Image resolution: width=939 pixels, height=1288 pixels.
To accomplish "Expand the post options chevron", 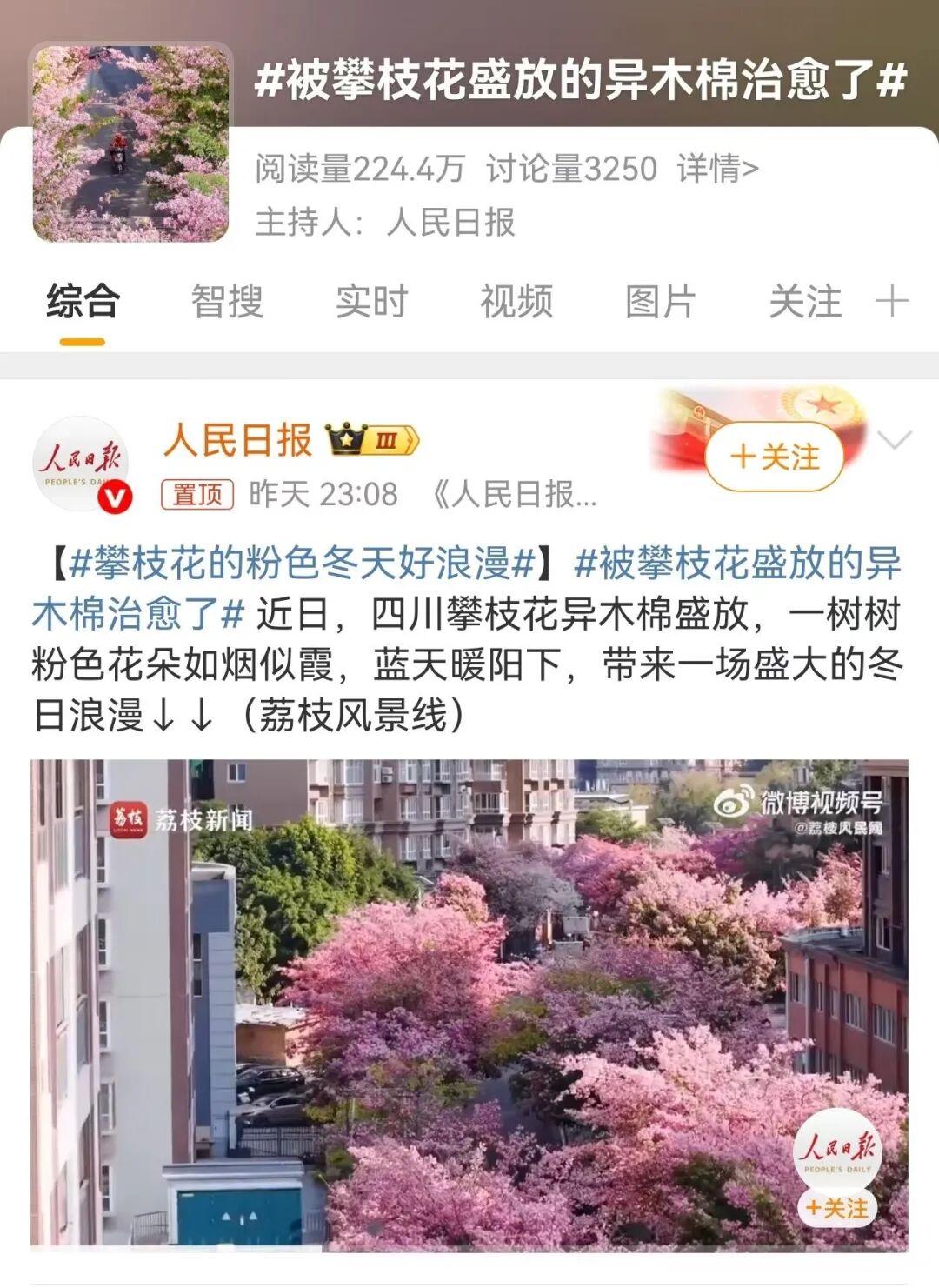I will 895,440.
